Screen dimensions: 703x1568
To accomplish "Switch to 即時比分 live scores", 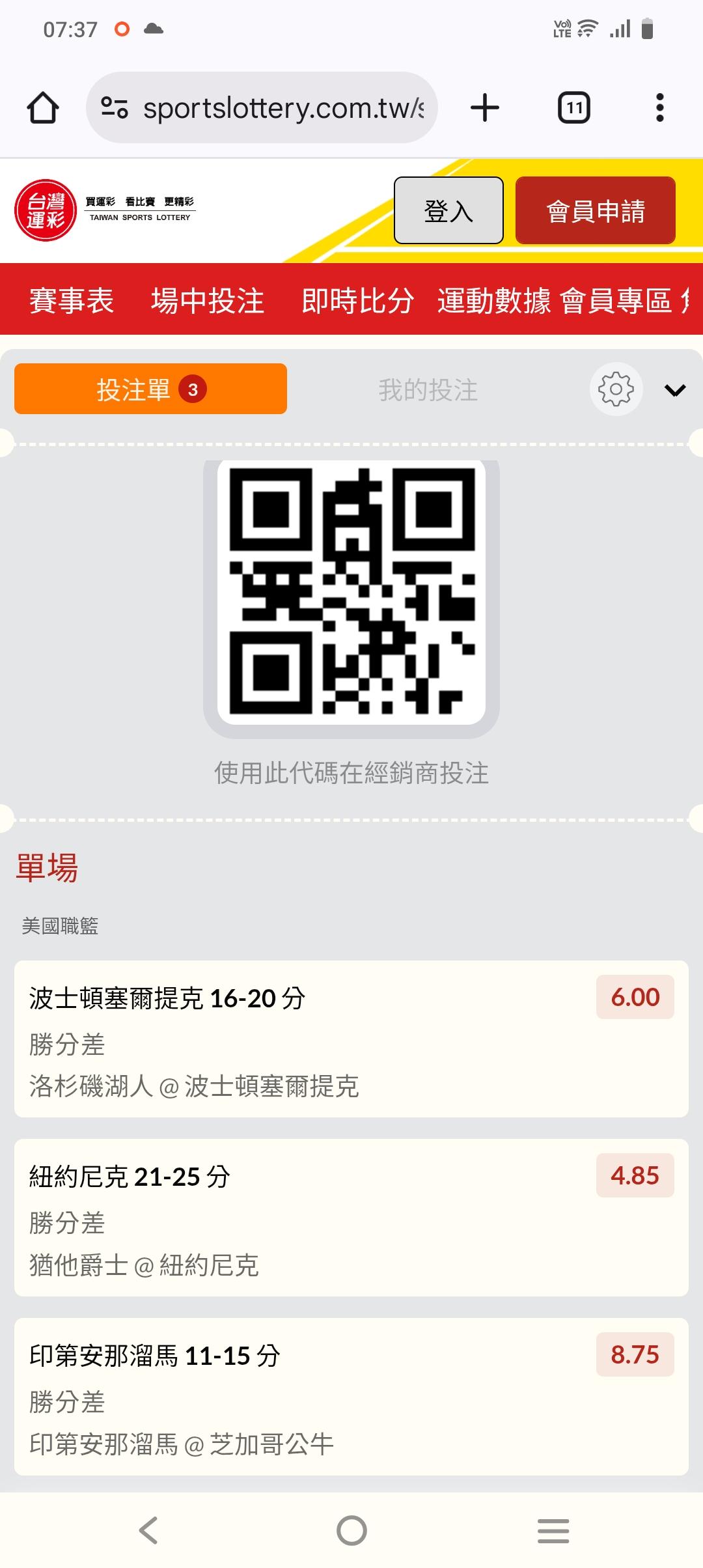I will pos(357,300).
